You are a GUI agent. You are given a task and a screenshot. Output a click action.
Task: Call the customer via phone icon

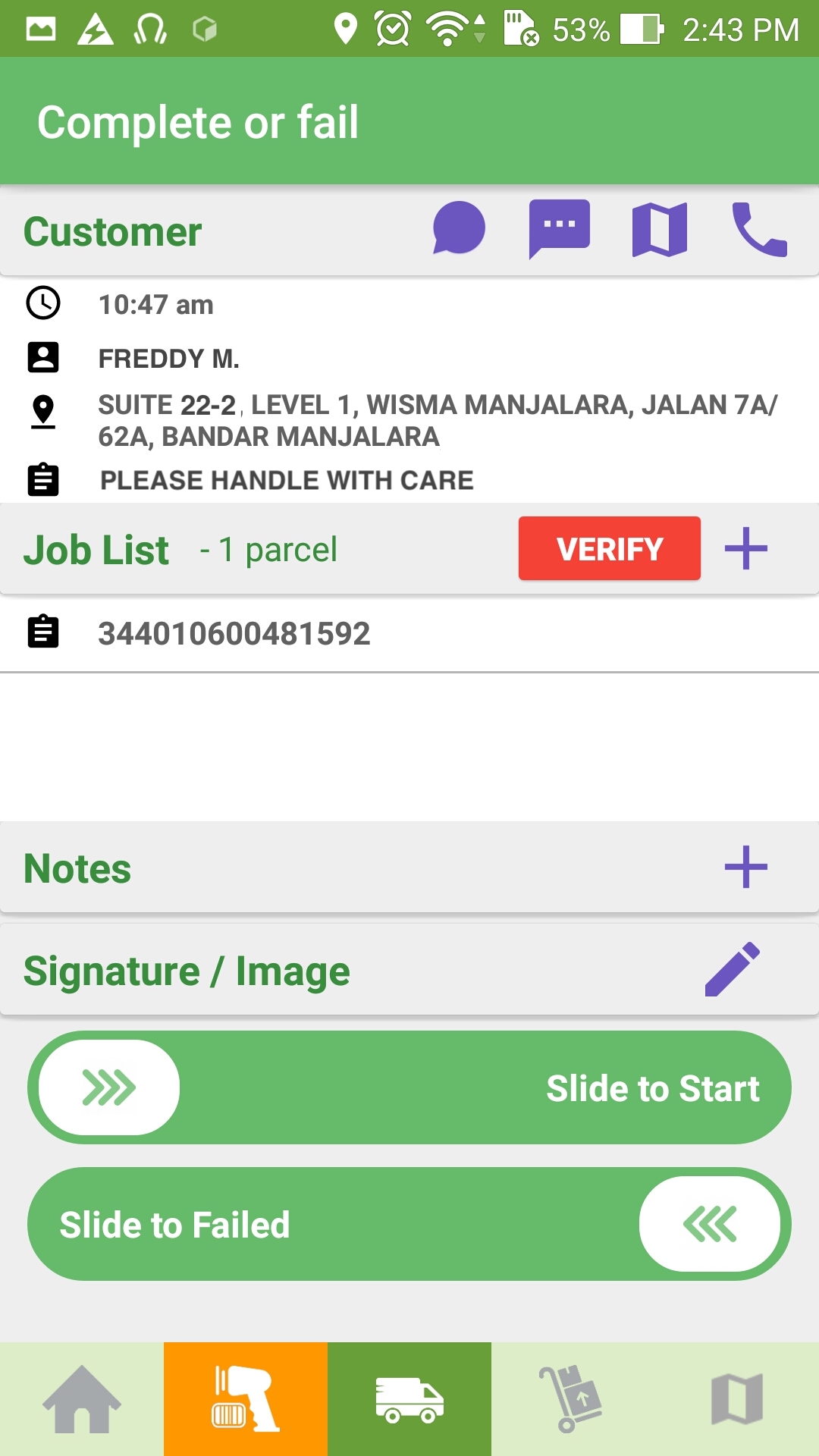click(760, 230)
